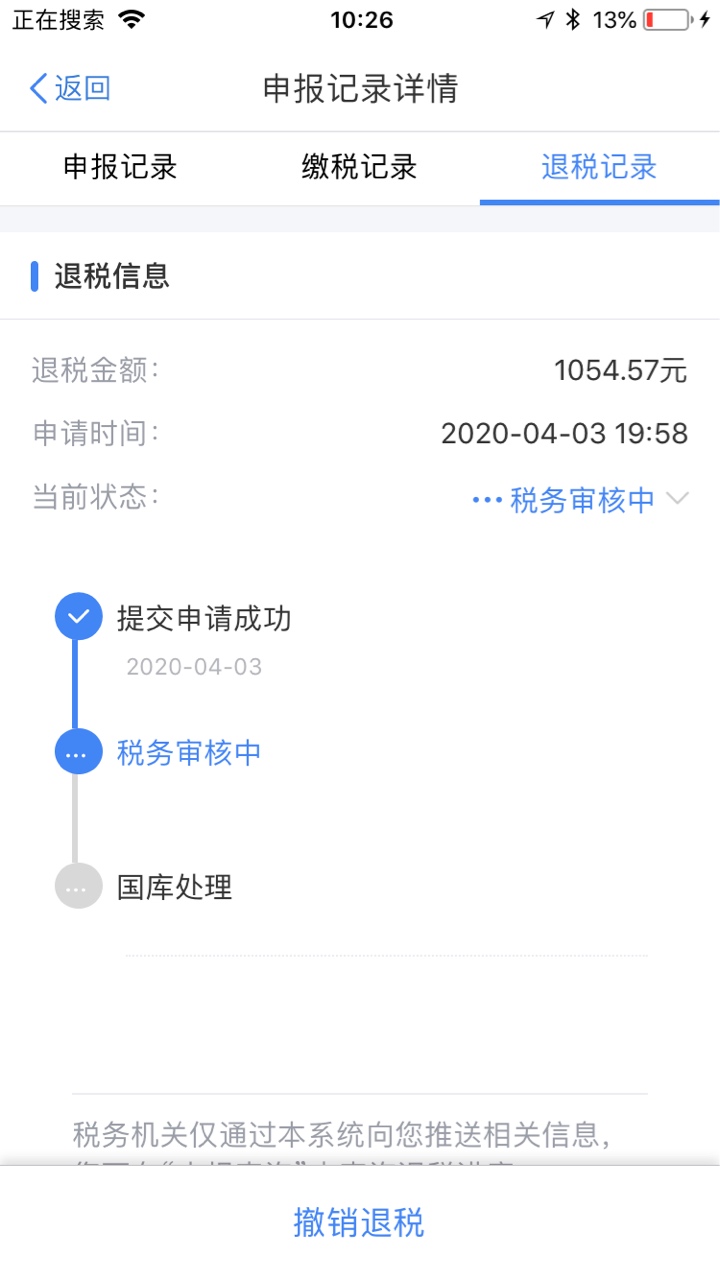Image resolution: width=720 pixels, height=1280 pixels.
Task: Switch to the 缴税记录 tab
Action: (x=359, y=167)
